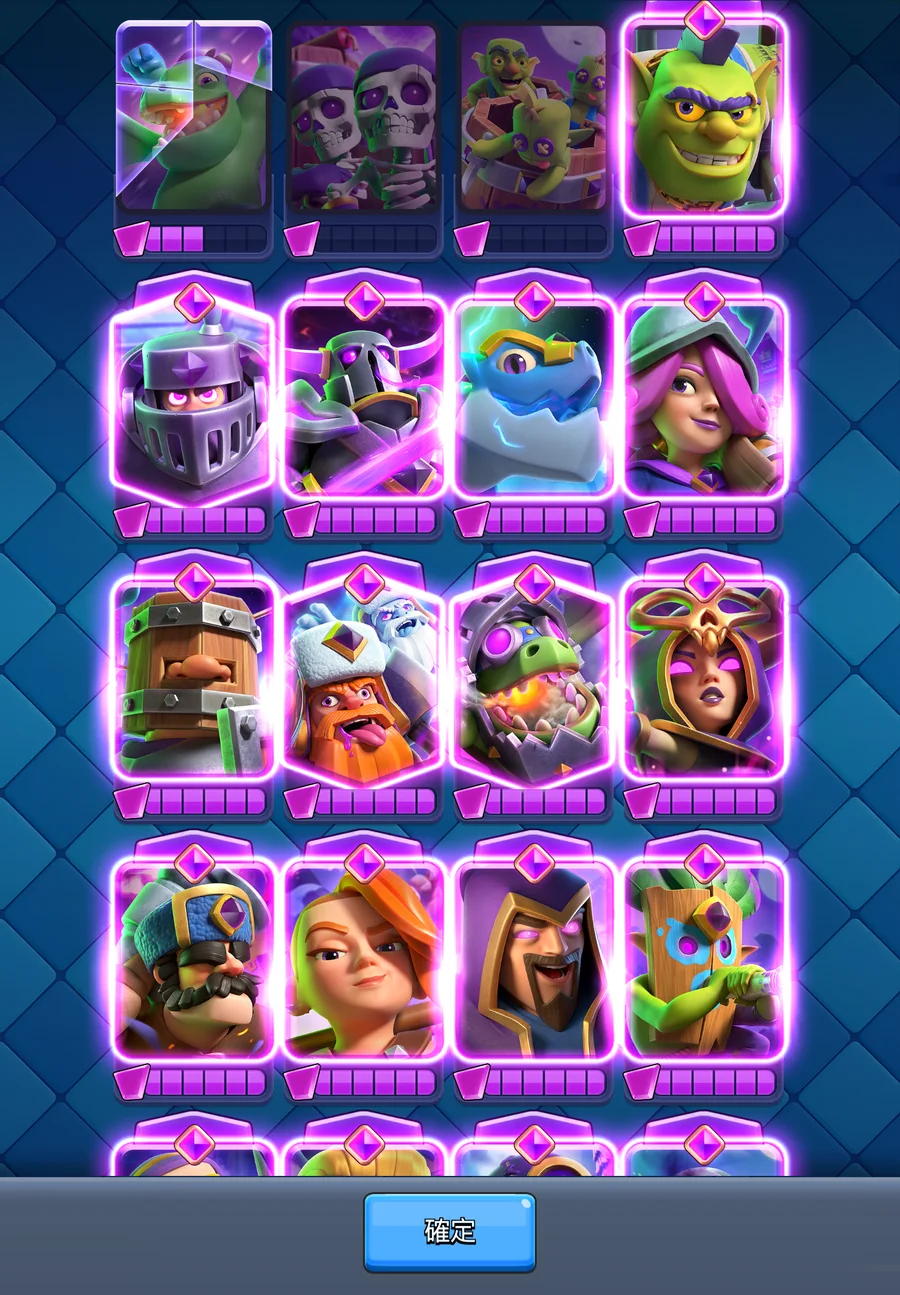Select the evolved Goblin mohawk card
Viewport: 900px width, 1295px height.
[704, 118]
